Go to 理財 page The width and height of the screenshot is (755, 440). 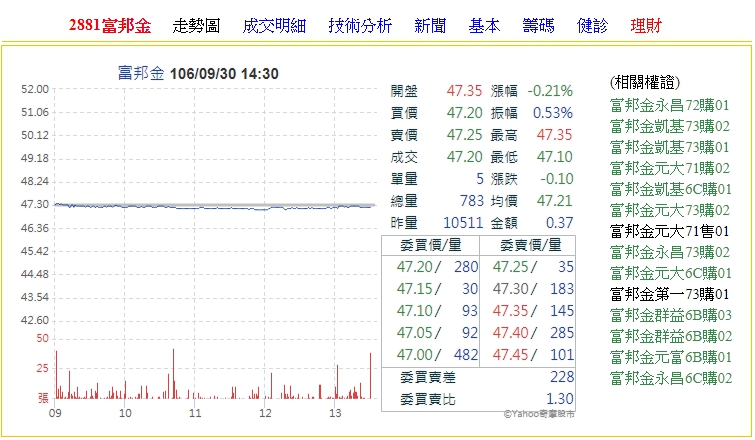[646, 26]
